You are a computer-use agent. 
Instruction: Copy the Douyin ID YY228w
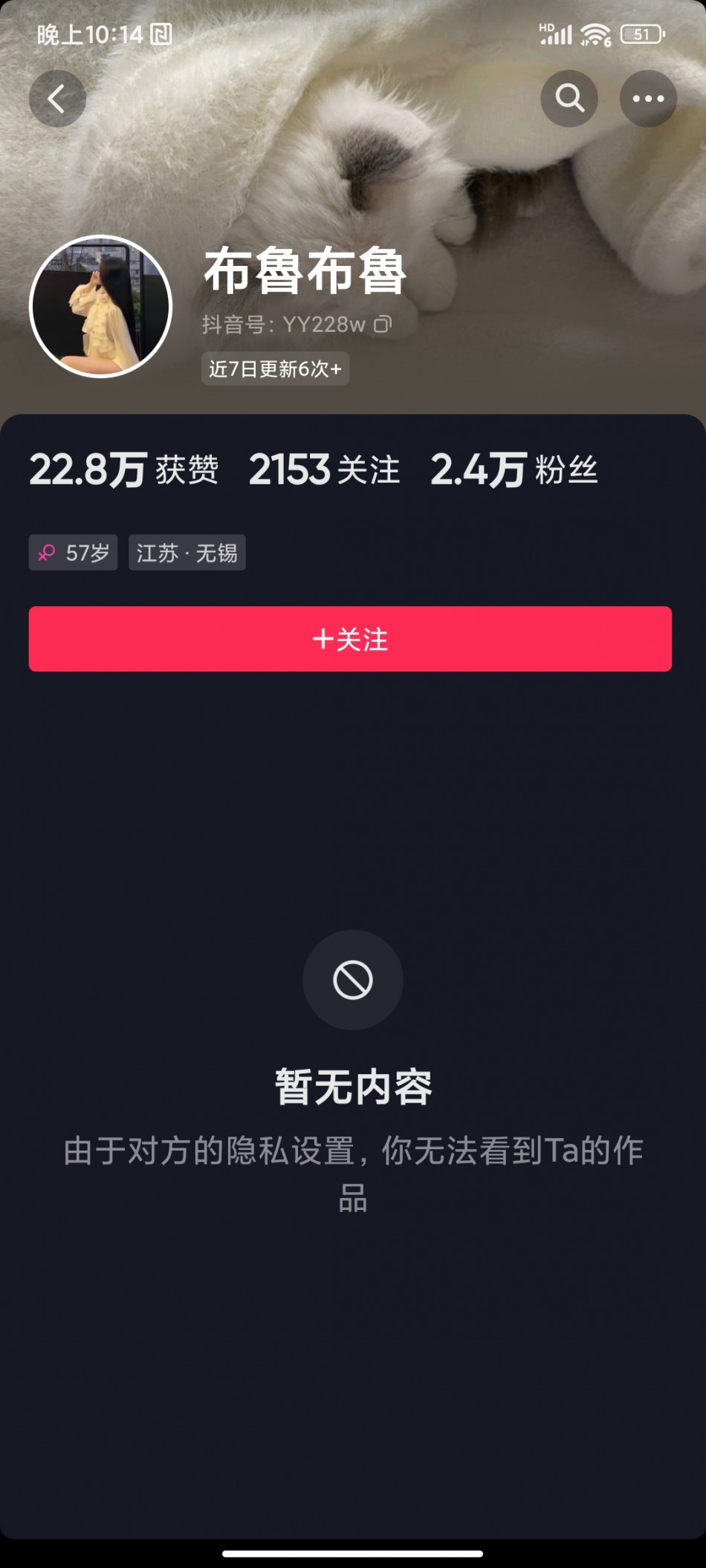[x=383, y=325]
